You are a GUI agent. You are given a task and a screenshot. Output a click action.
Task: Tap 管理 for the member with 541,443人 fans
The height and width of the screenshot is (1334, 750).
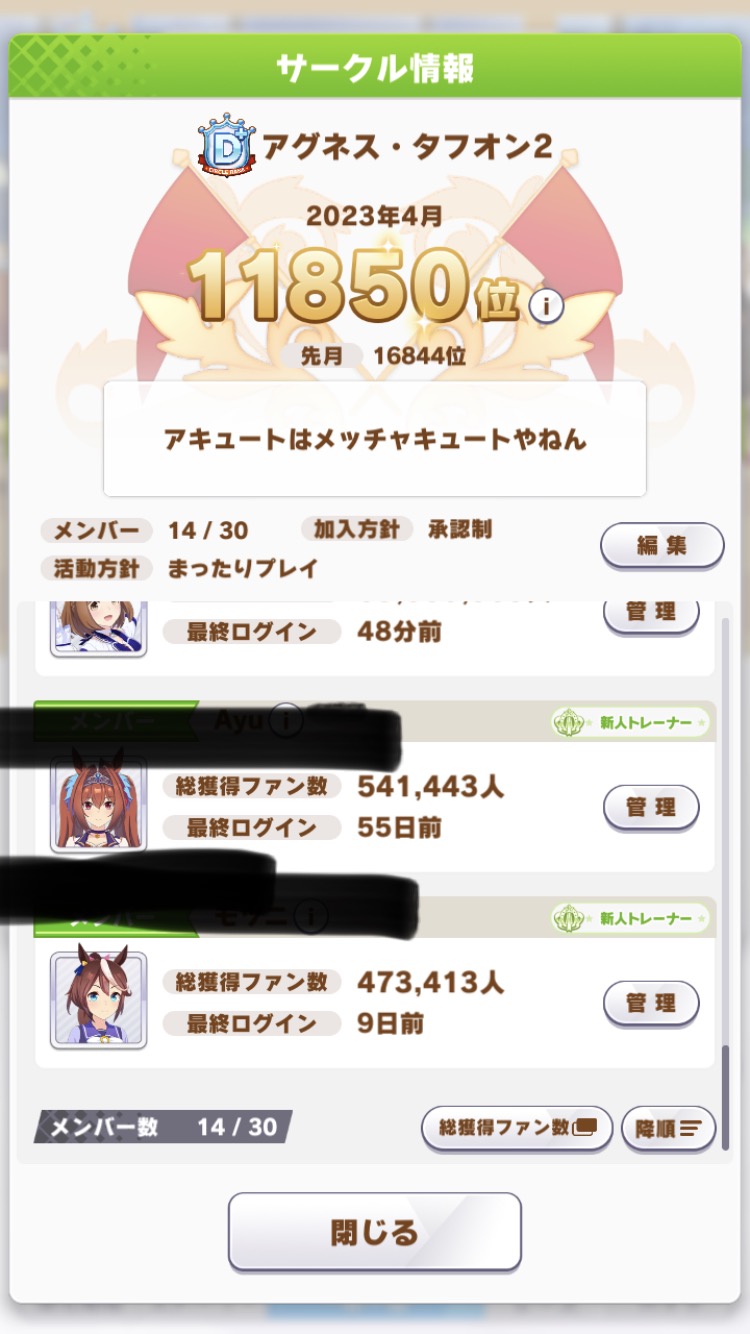(x=651, y=807)
